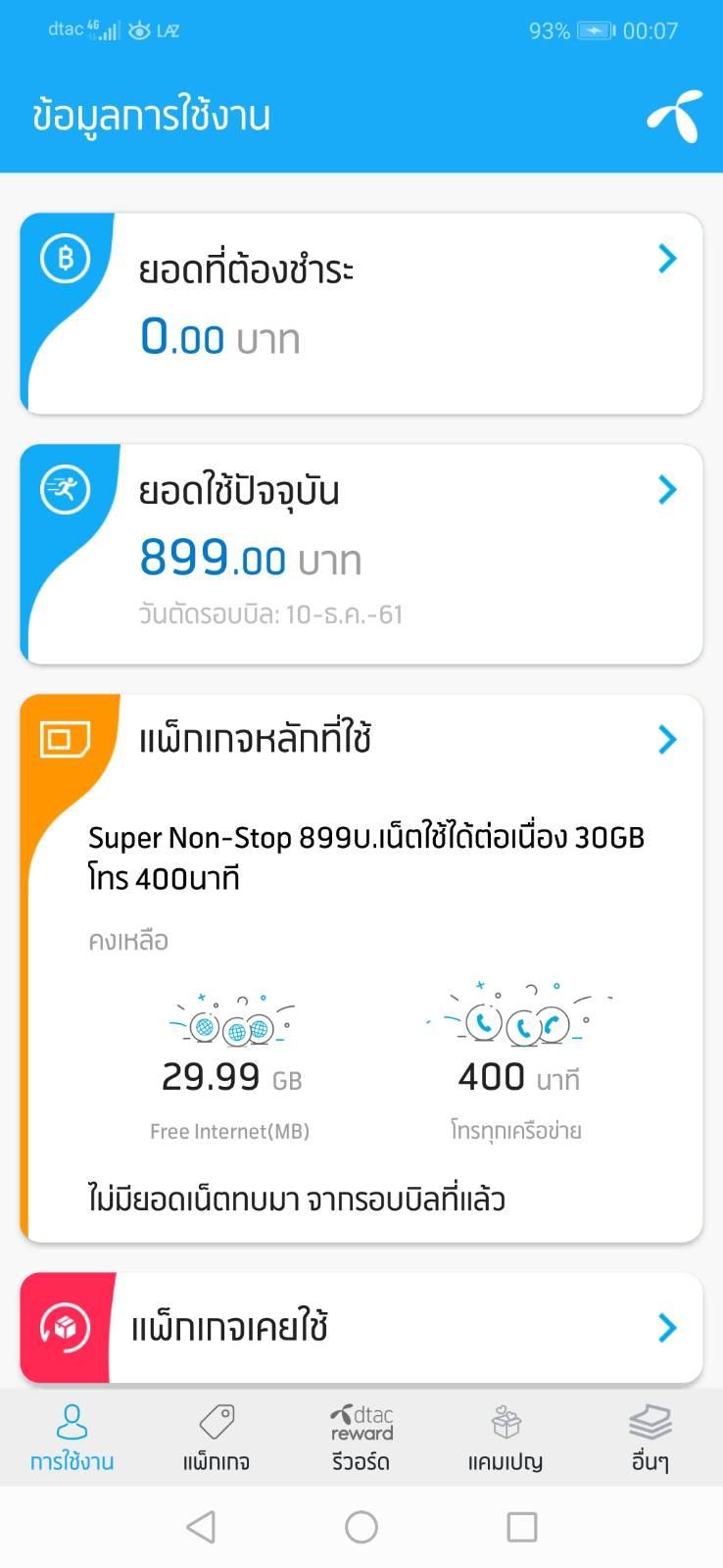This screenshot has width=723, height=1568.
Task: Open the ยอดที่ต้องชำระ card
Action: (x=361, y=313)
